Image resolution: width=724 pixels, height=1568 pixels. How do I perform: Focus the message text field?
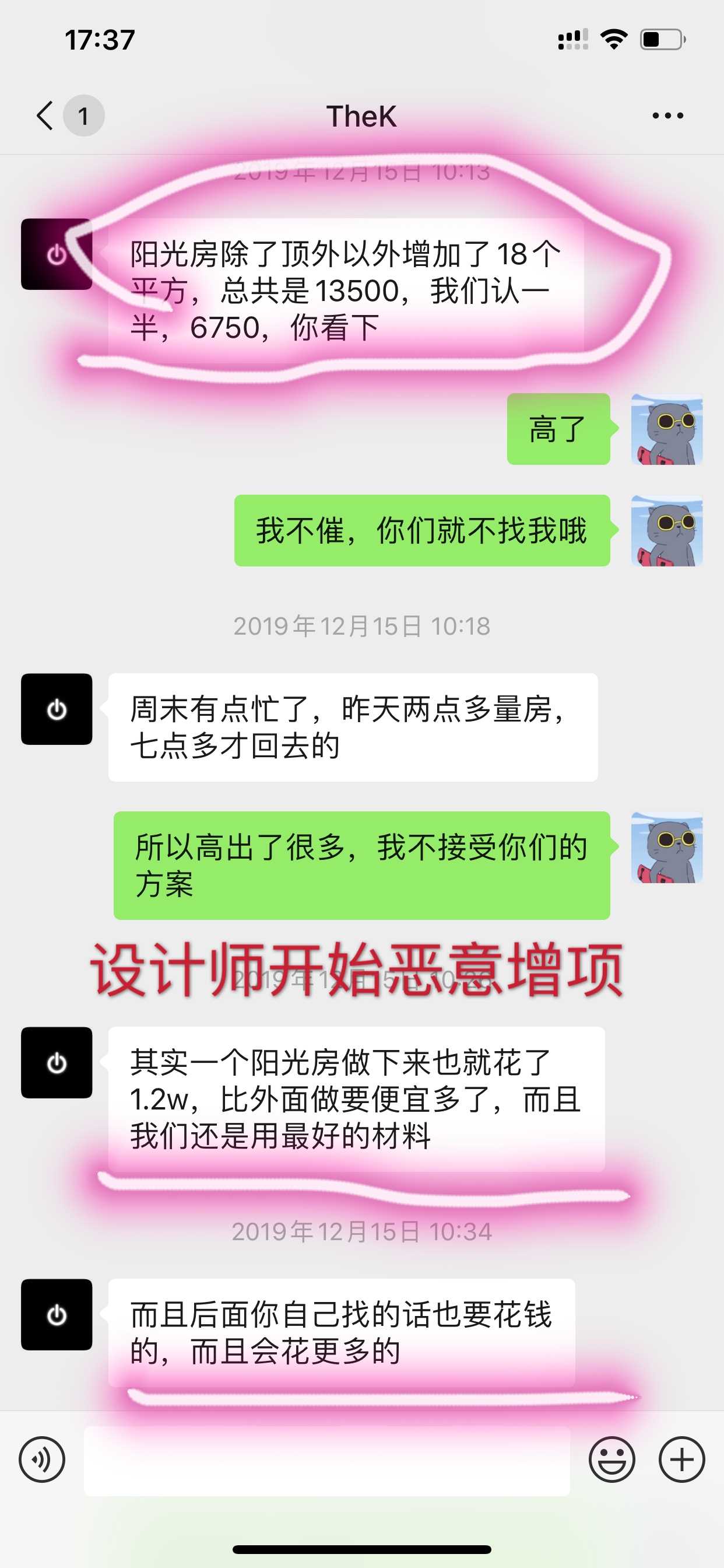click(326, 1461)
